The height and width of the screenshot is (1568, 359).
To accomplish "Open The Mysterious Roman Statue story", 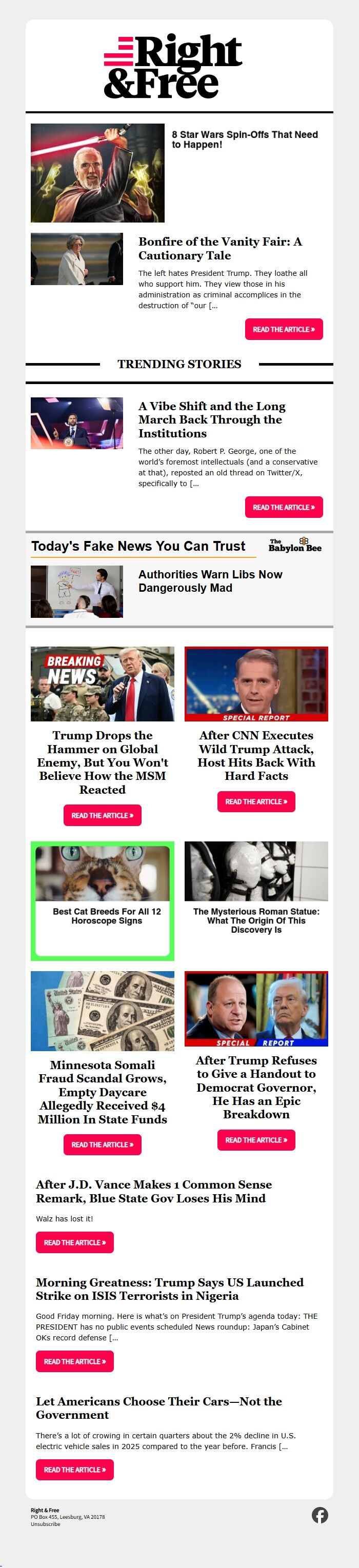I will pos(256,920).
